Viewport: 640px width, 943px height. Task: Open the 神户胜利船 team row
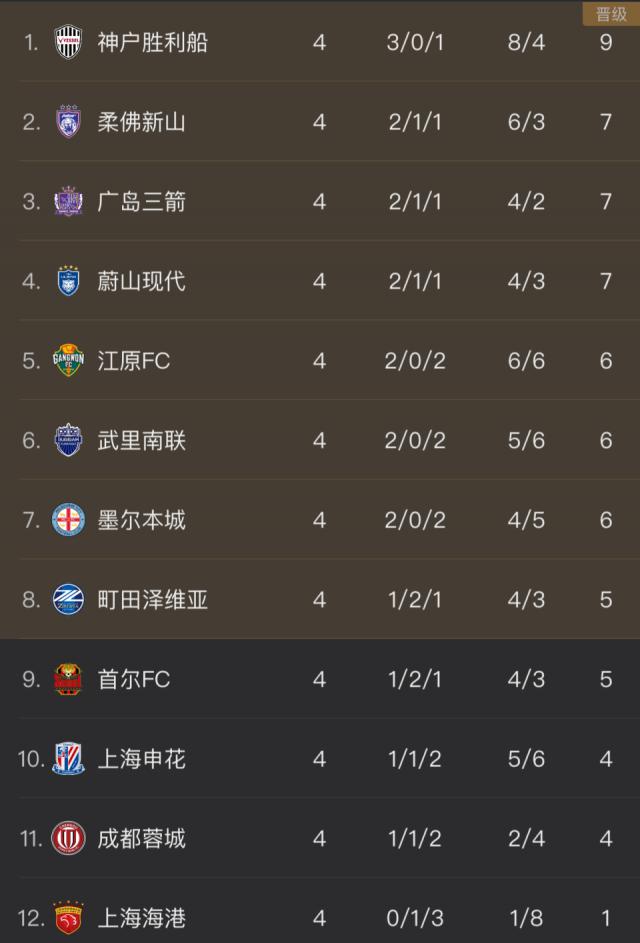[x=152, y=43]
